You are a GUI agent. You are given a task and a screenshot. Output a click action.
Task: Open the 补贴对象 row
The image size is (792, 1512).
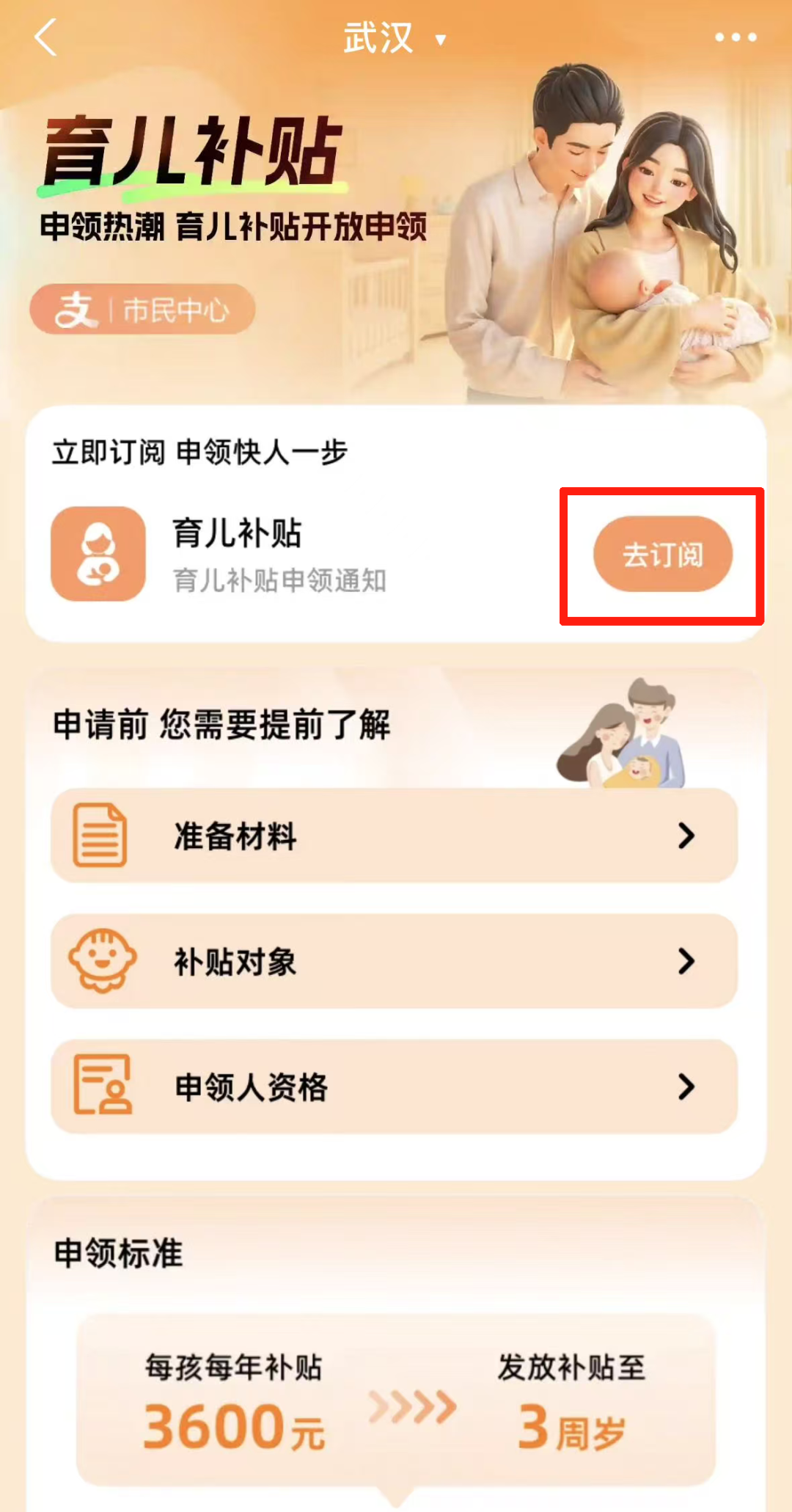tap(394, 961)
